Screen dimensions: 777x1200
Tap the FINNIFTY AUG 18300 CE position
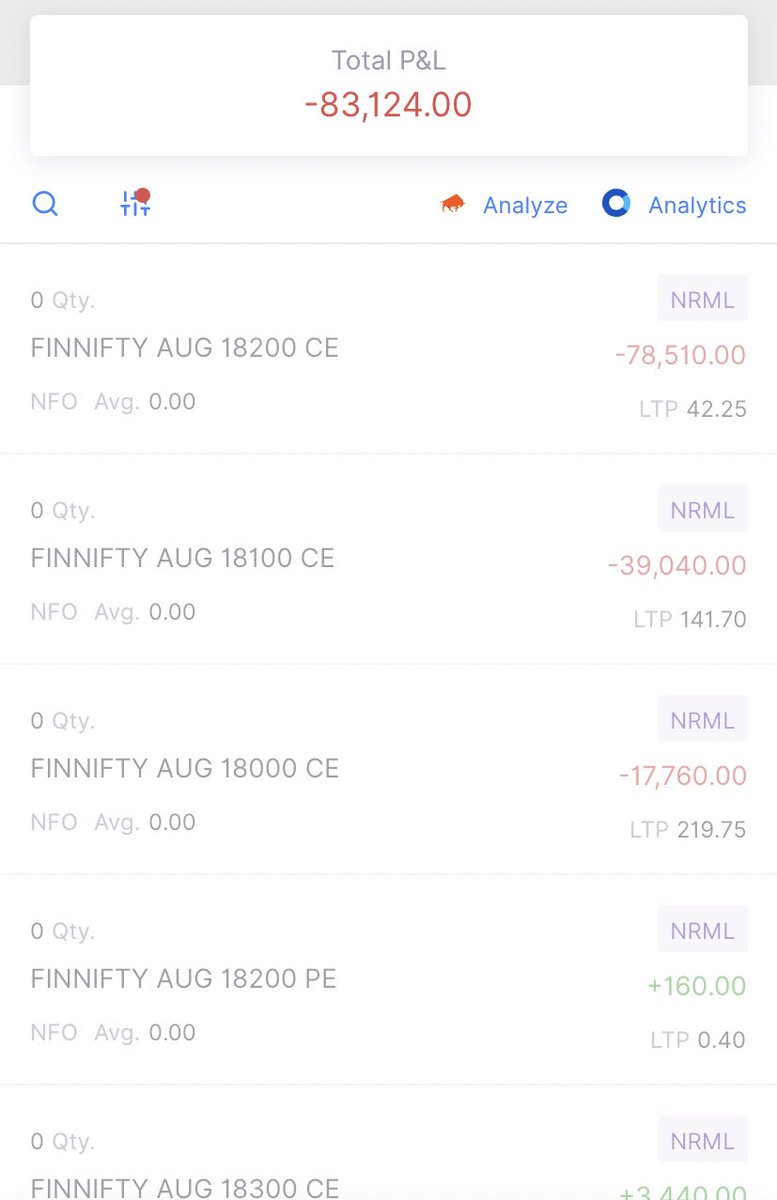pos(185,1186)
